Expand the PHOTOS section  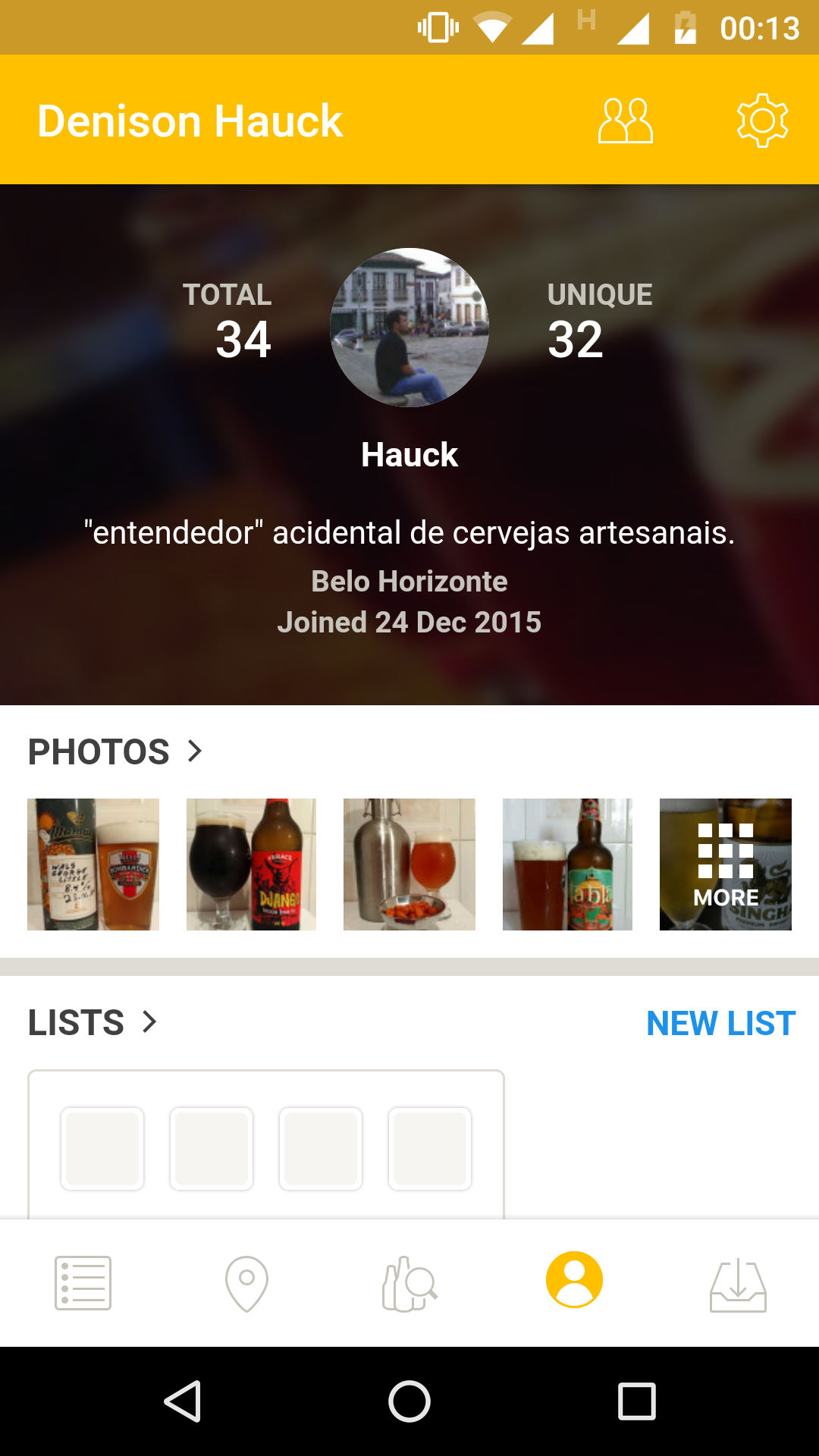[x=115, y=752]
